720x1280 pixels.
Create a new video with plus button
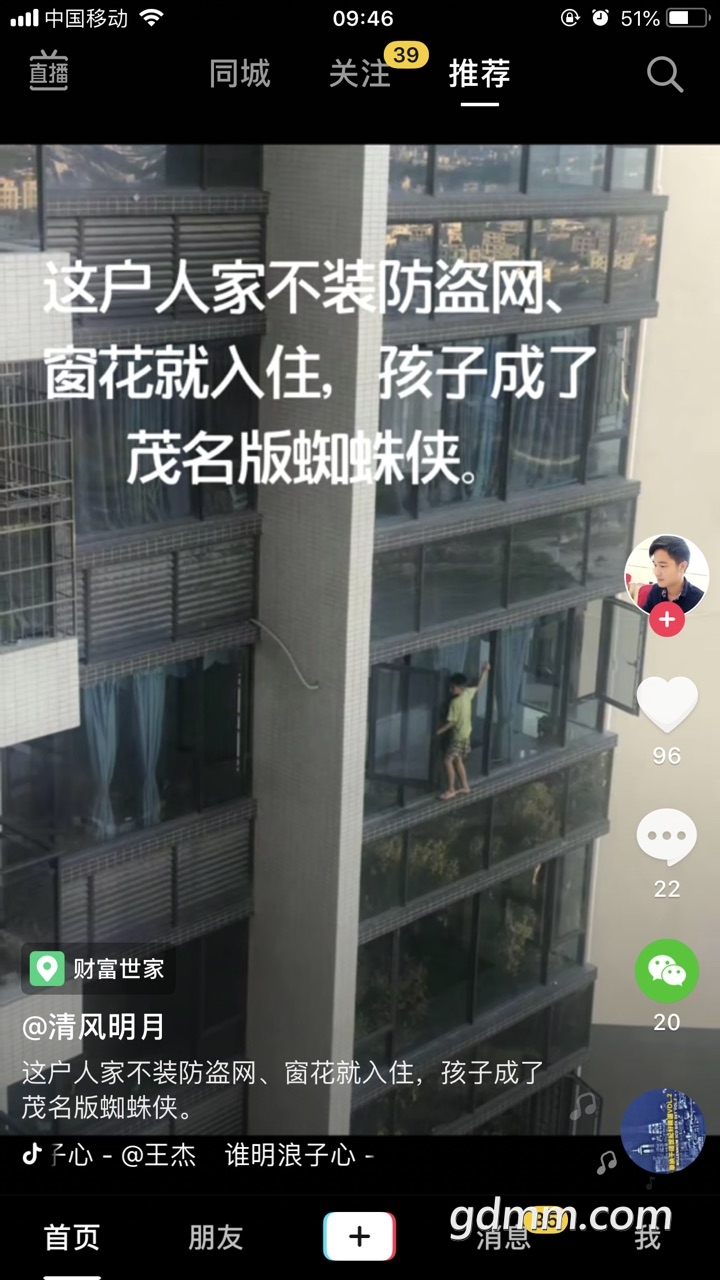(360, 1237)
